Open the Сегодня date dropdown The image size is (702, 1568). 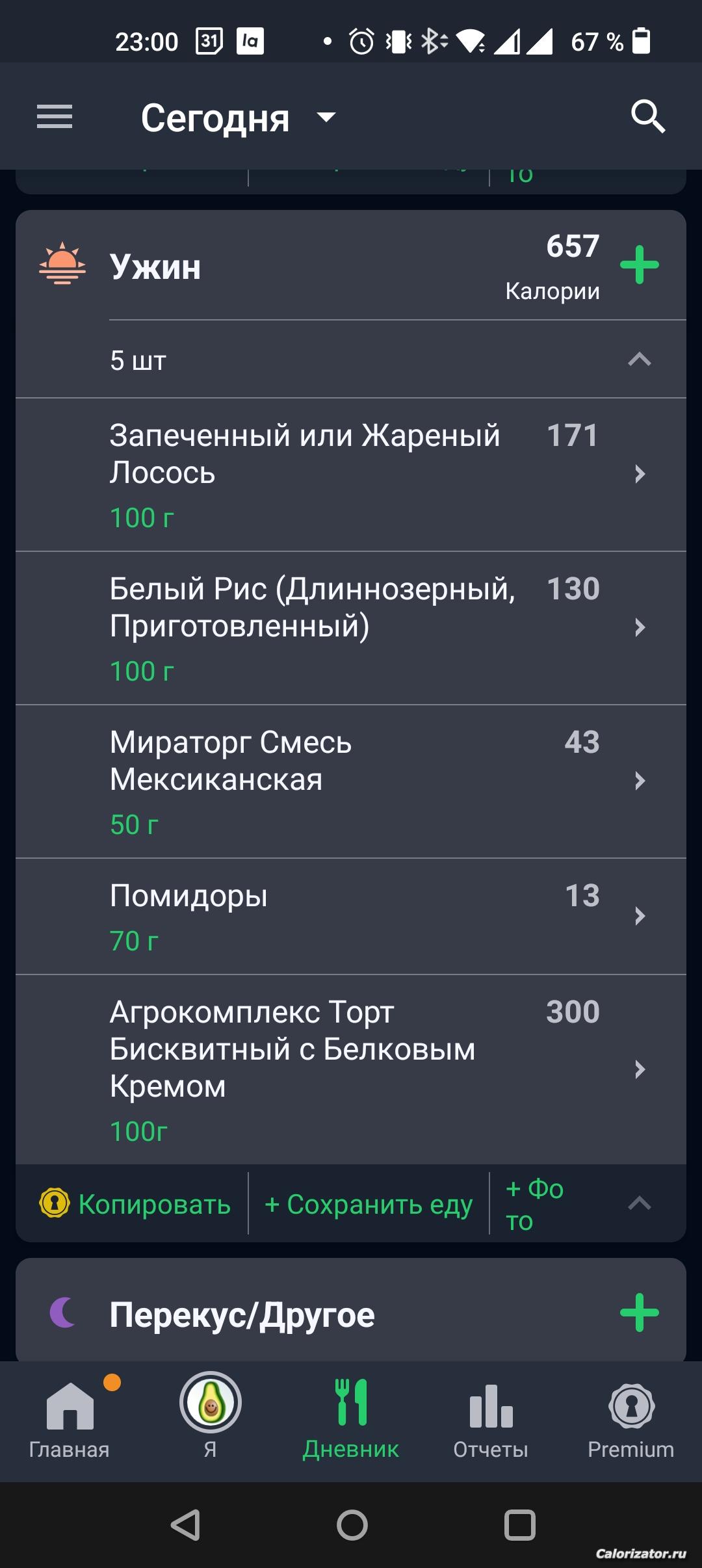pyautogui.click(x=239, y=118)
